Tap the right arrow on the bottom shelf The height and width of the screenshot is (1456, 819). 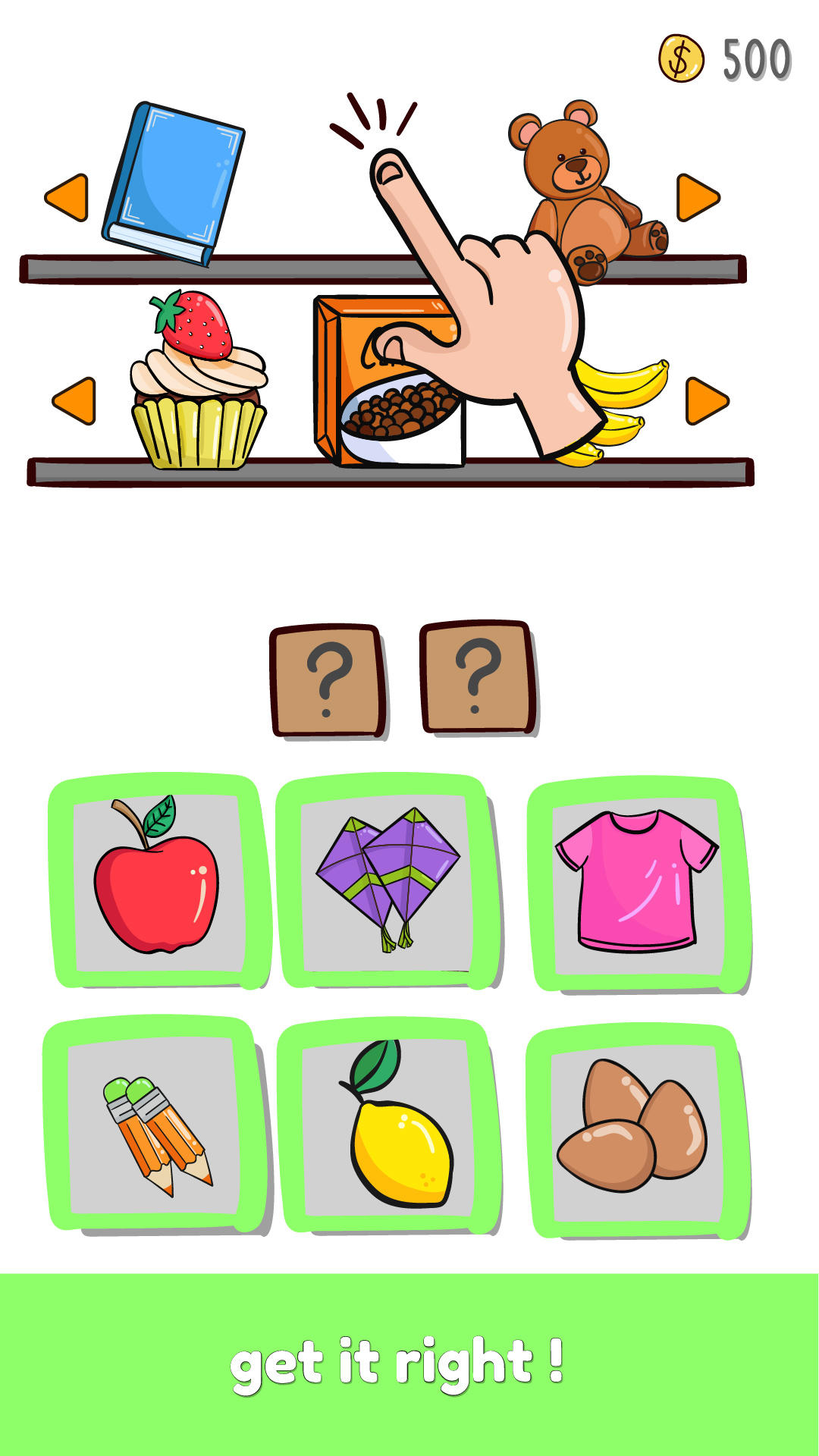pos(704,400)
